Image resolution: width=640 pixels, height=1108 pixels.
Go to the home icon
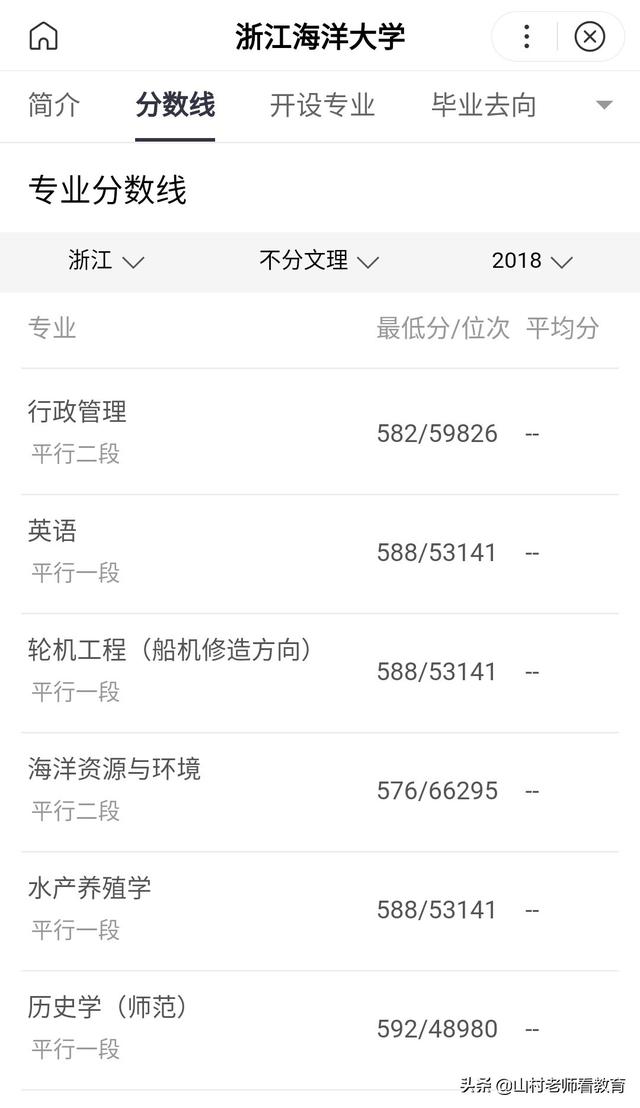(44, 37)
